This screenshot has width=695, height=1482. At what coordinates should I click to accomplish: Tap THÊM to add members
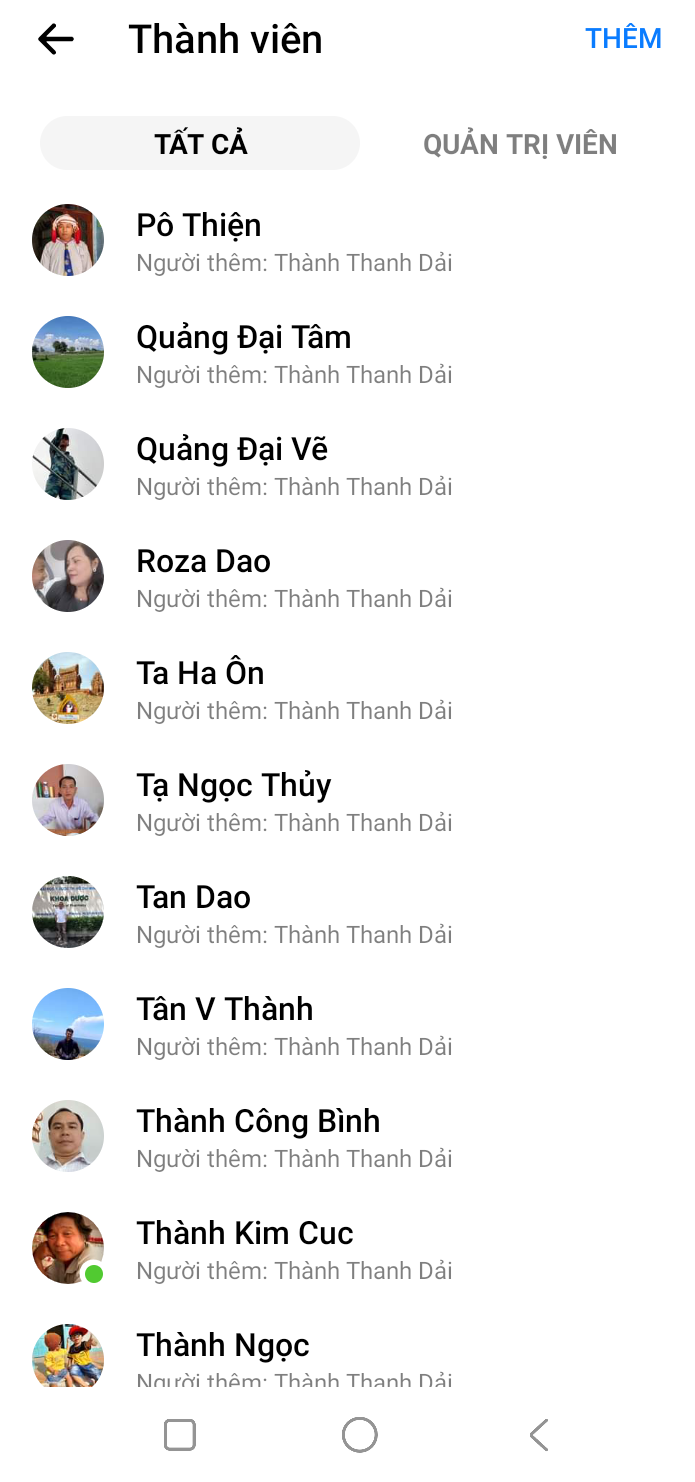(x=623, y=39)
